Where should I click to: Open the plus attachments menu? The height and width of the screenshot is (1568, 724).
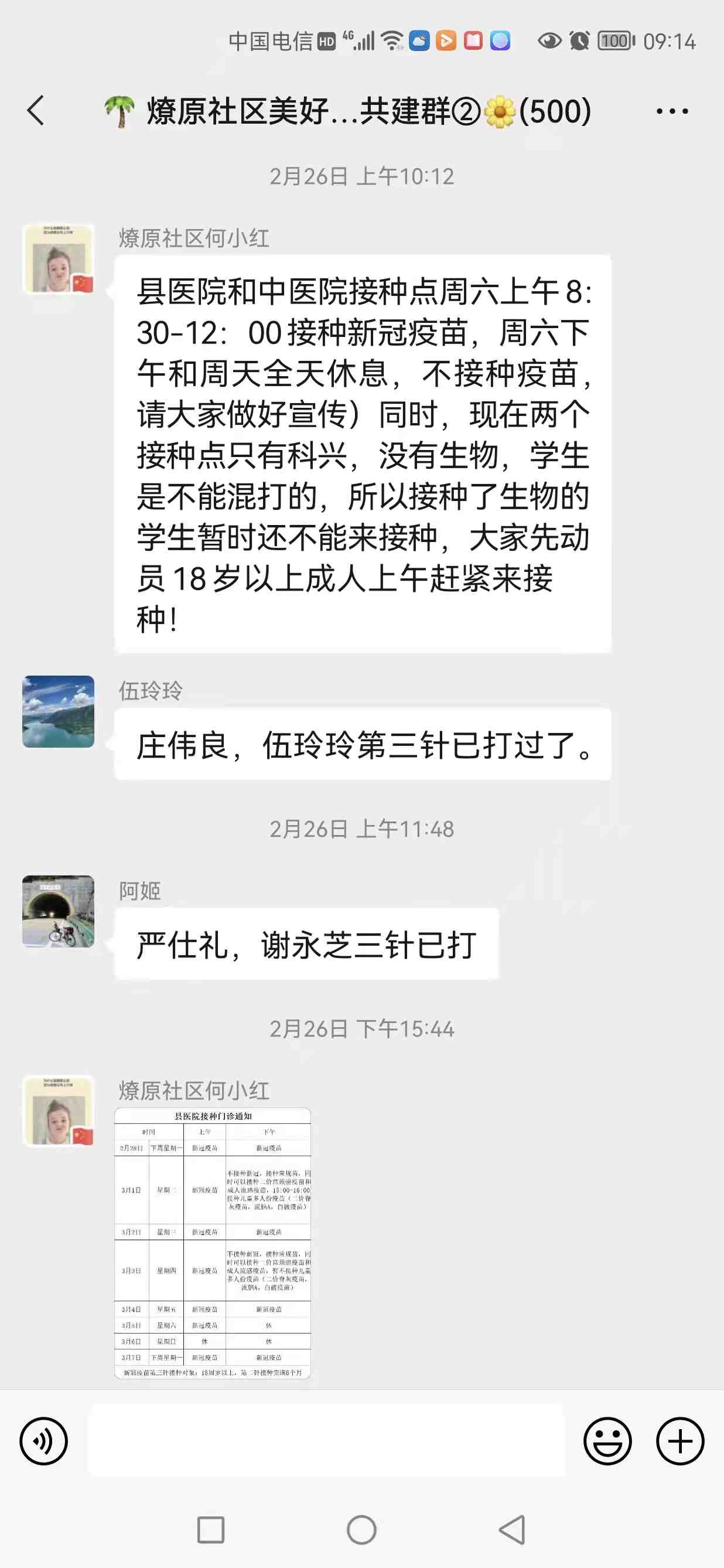[679, 1440]
